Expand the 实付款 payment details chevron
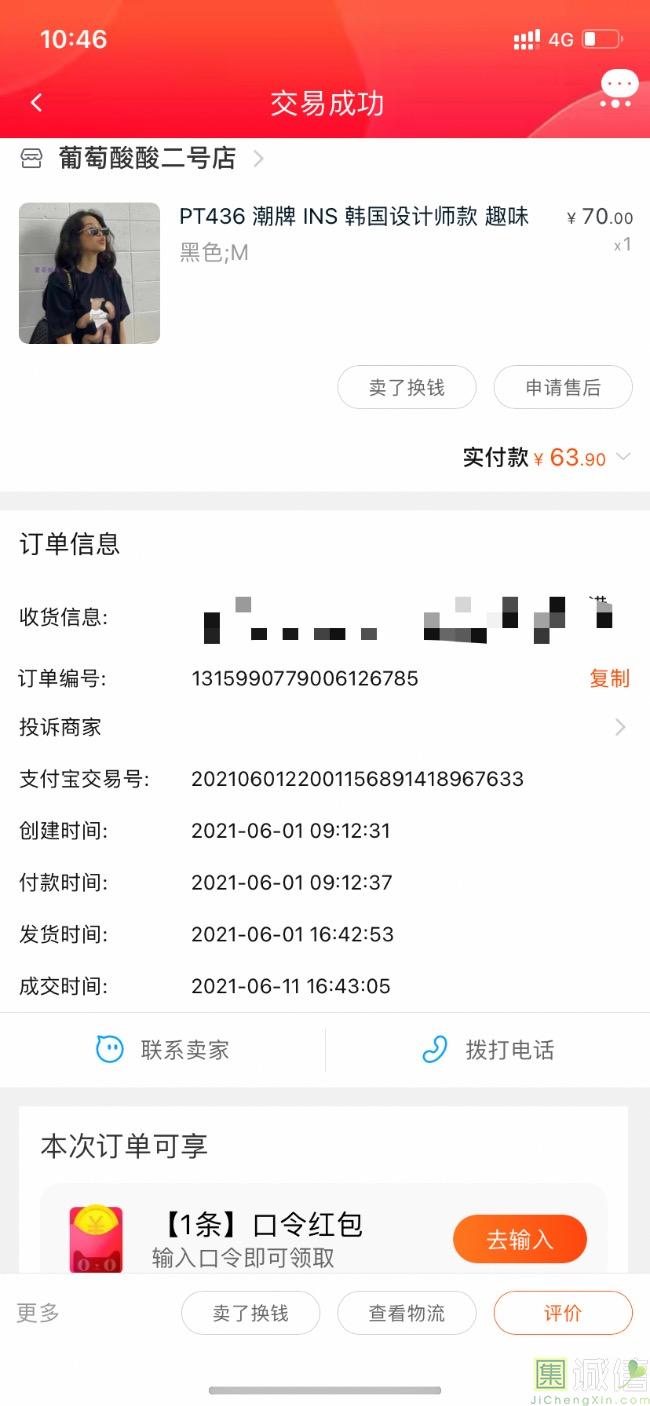Viewport: 650px width, 1406px height. click(624, 458)
